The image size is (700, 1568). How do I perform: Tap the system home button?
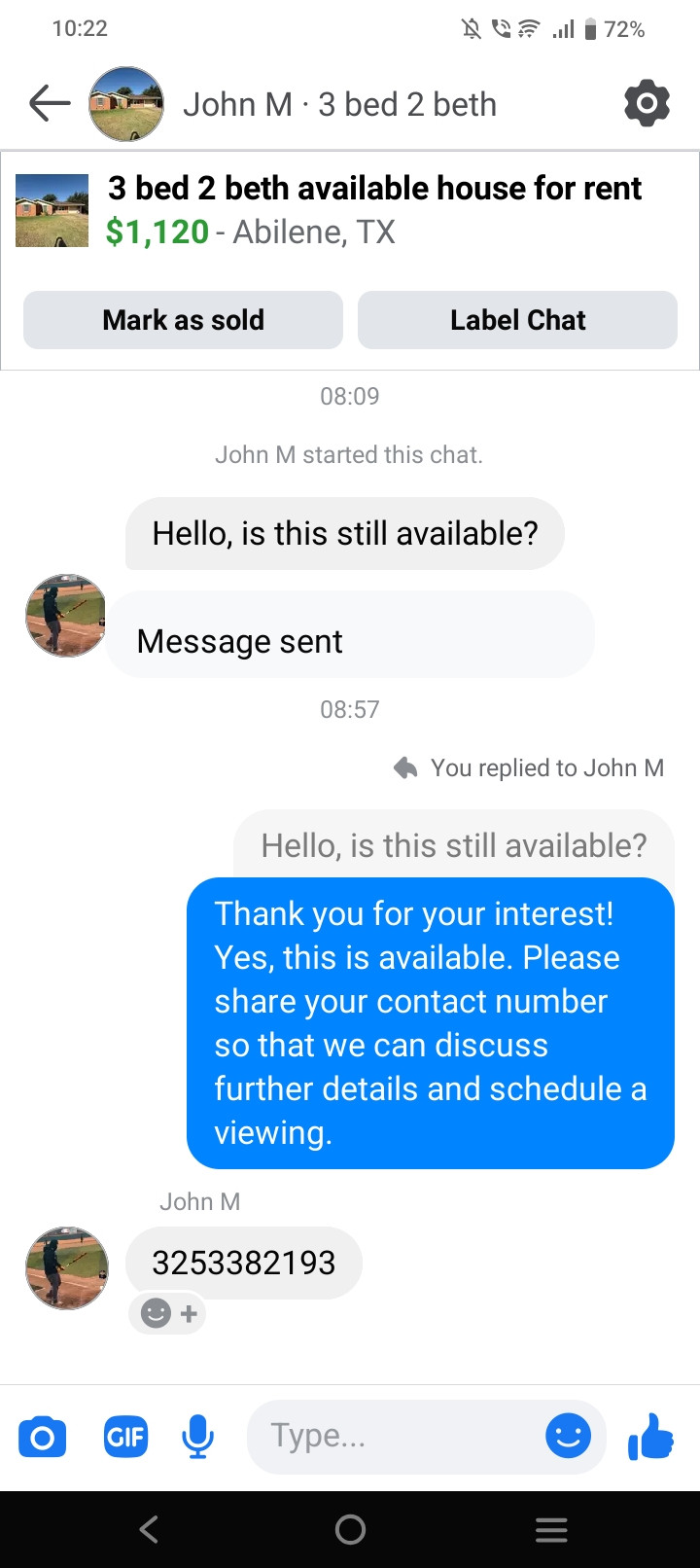pyautogui.click(x=350, y=1530)
